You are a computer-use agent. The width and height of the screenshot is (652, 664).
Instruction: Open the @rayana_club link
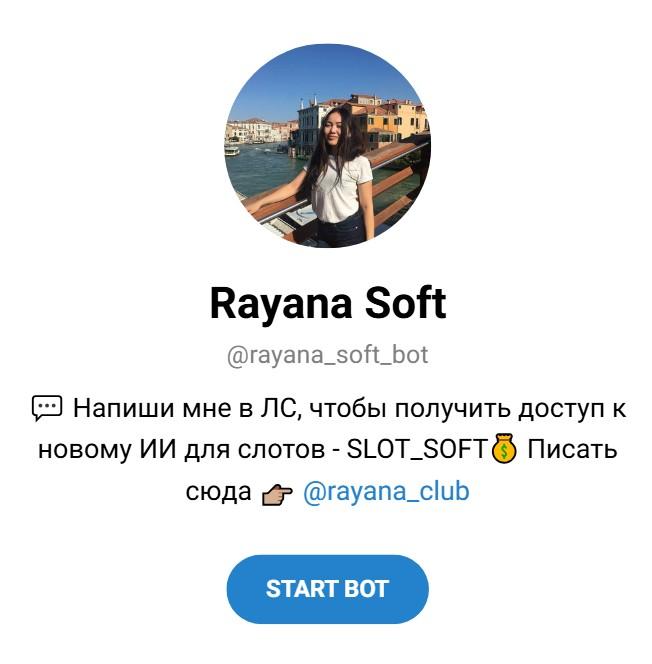tap(385, 493)
